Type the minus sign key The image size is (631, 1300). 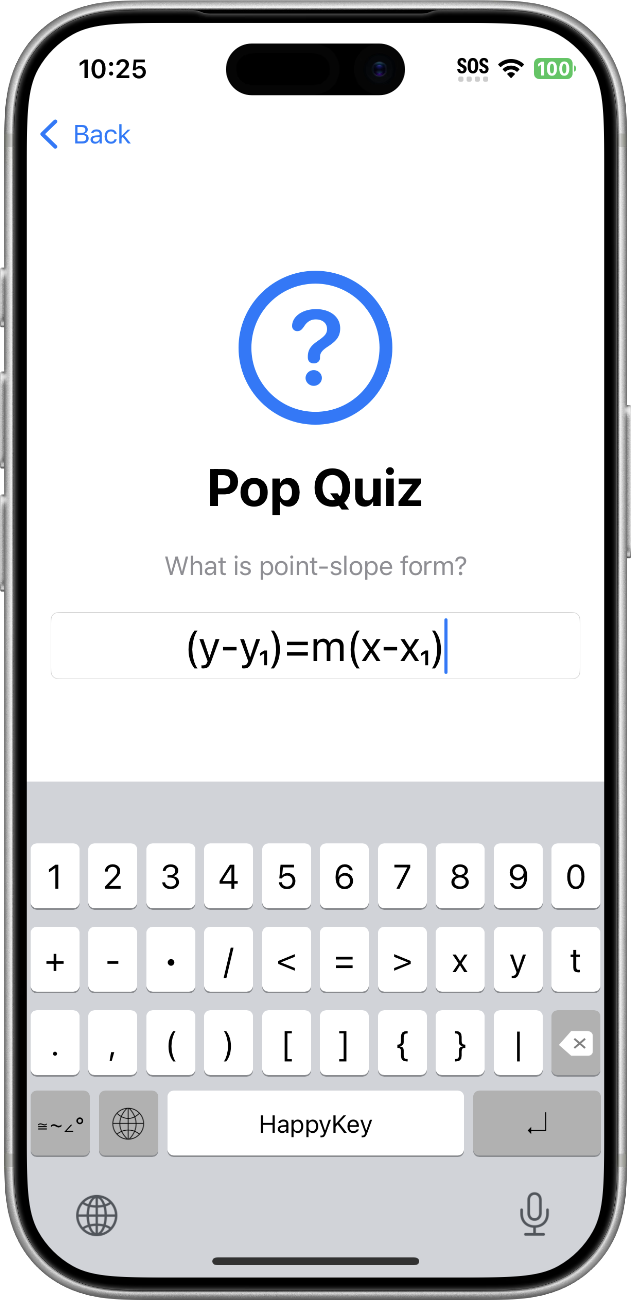point(113,961)
